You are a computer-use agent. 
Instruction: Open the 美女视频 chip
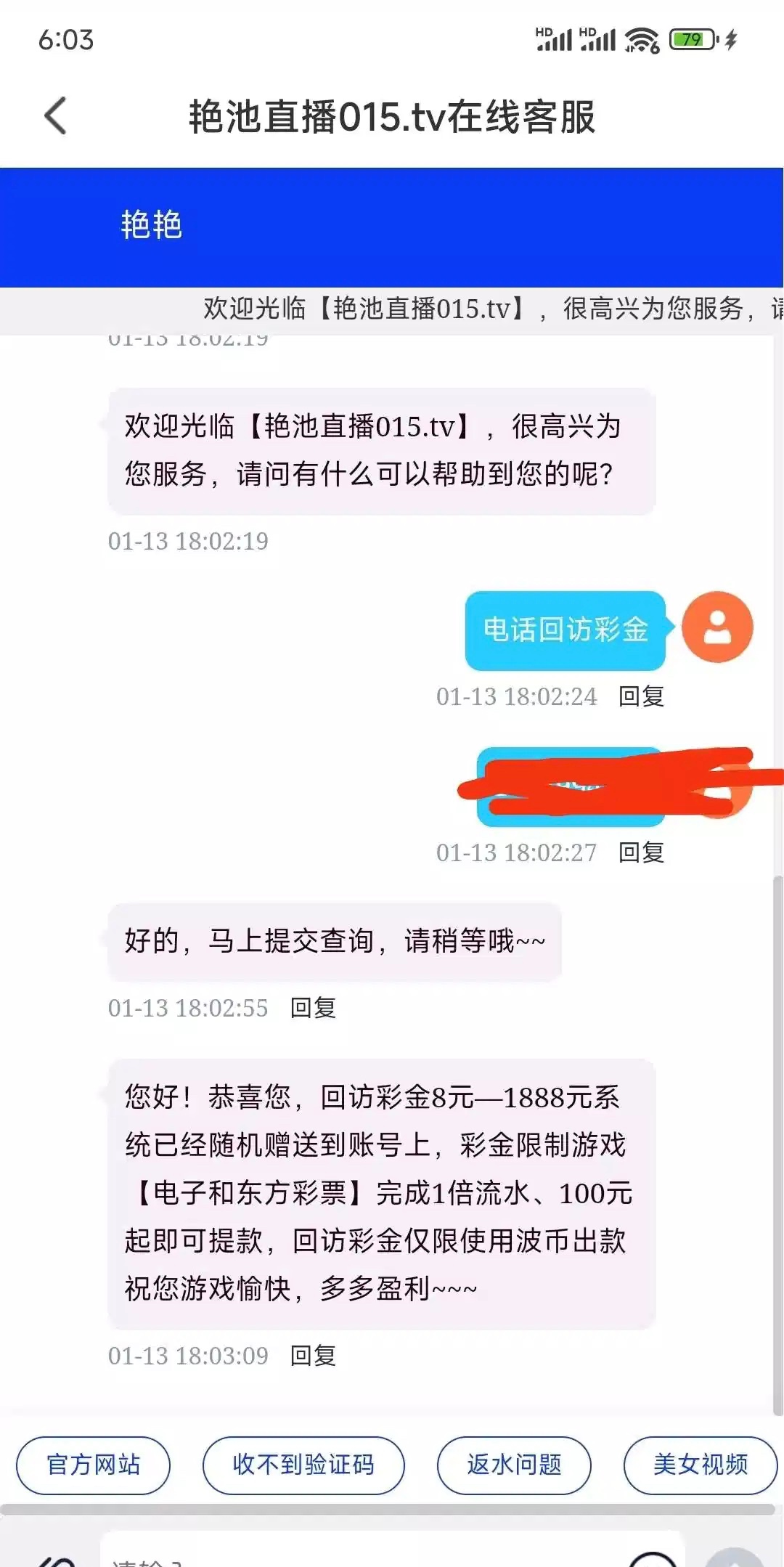[700, 1465]
